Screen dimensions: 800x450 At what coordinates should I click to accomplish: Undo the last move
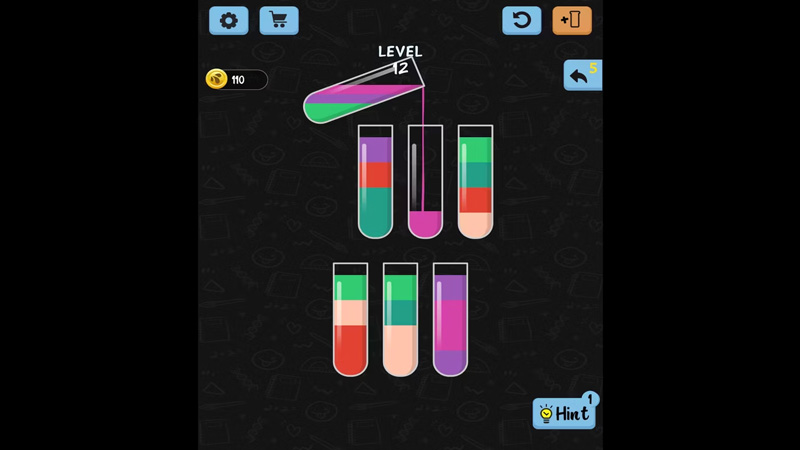tap(582, 75)
